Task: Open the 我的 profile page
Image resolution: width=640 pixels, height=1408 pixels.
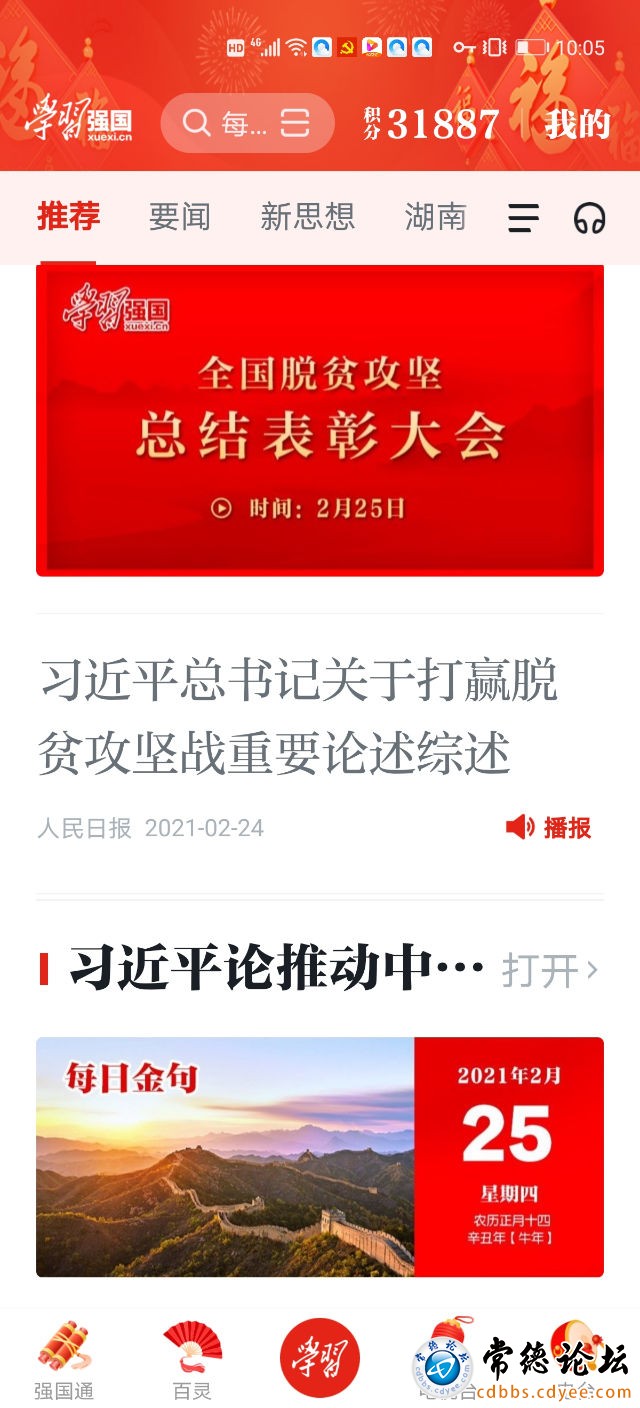Action: click(x=577, y=124)
